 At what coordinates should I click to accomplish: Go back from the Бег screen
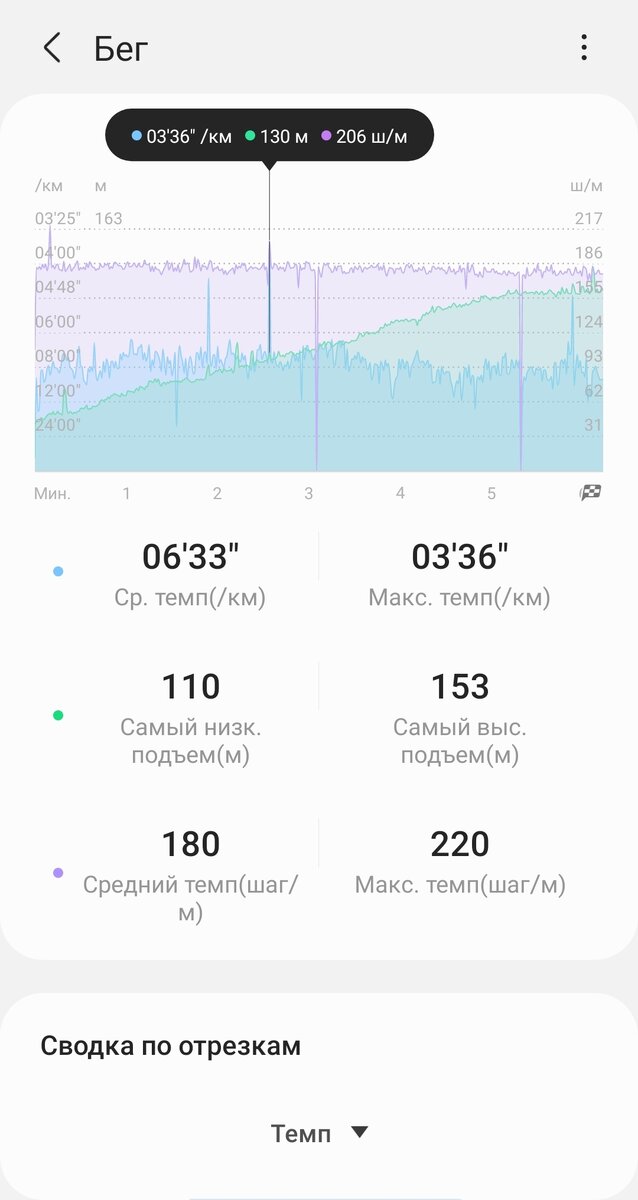(x=52, y=48)
